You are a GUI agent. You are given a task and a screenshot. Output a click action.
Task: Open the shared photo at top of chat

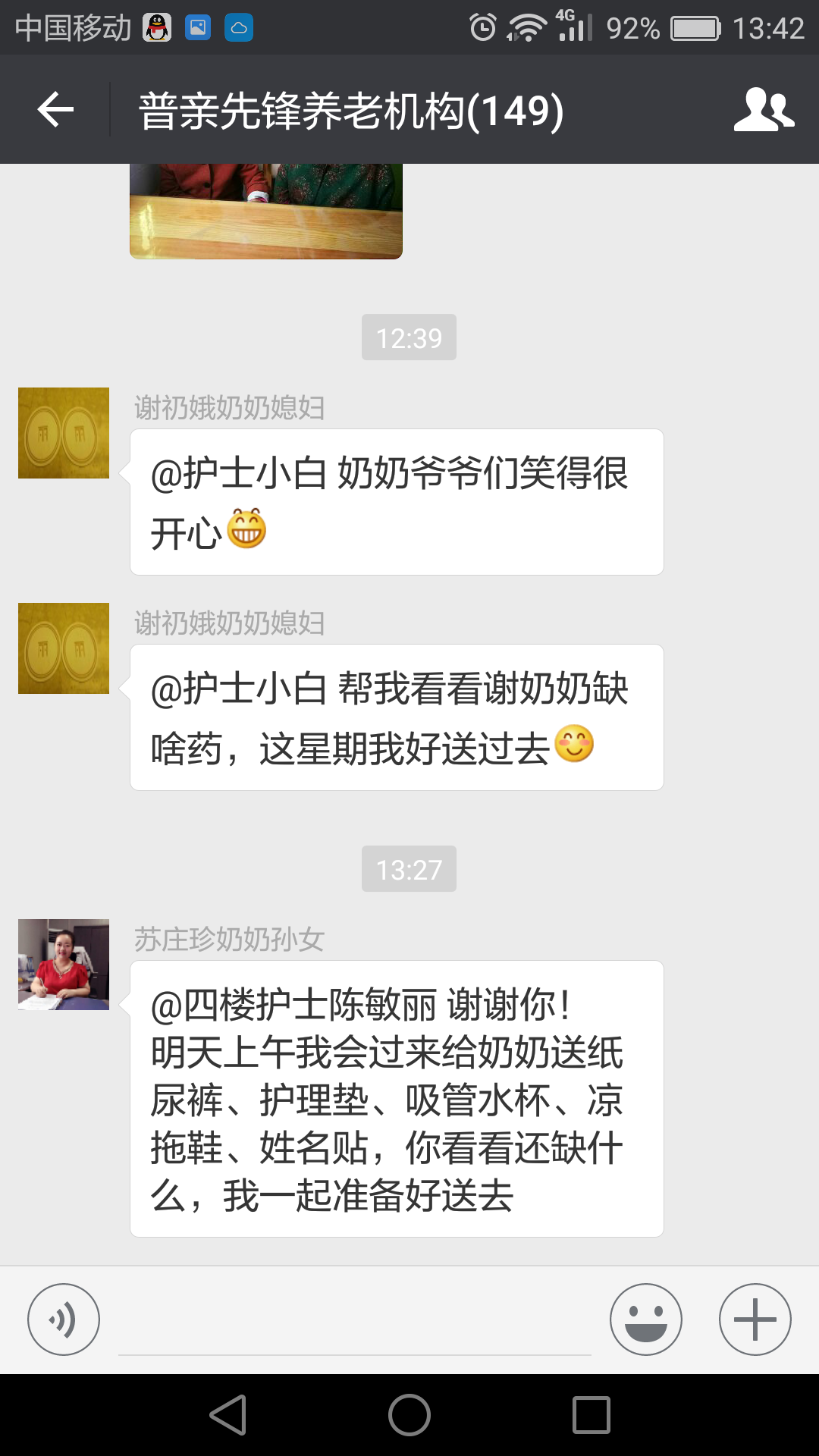(265, 211)
